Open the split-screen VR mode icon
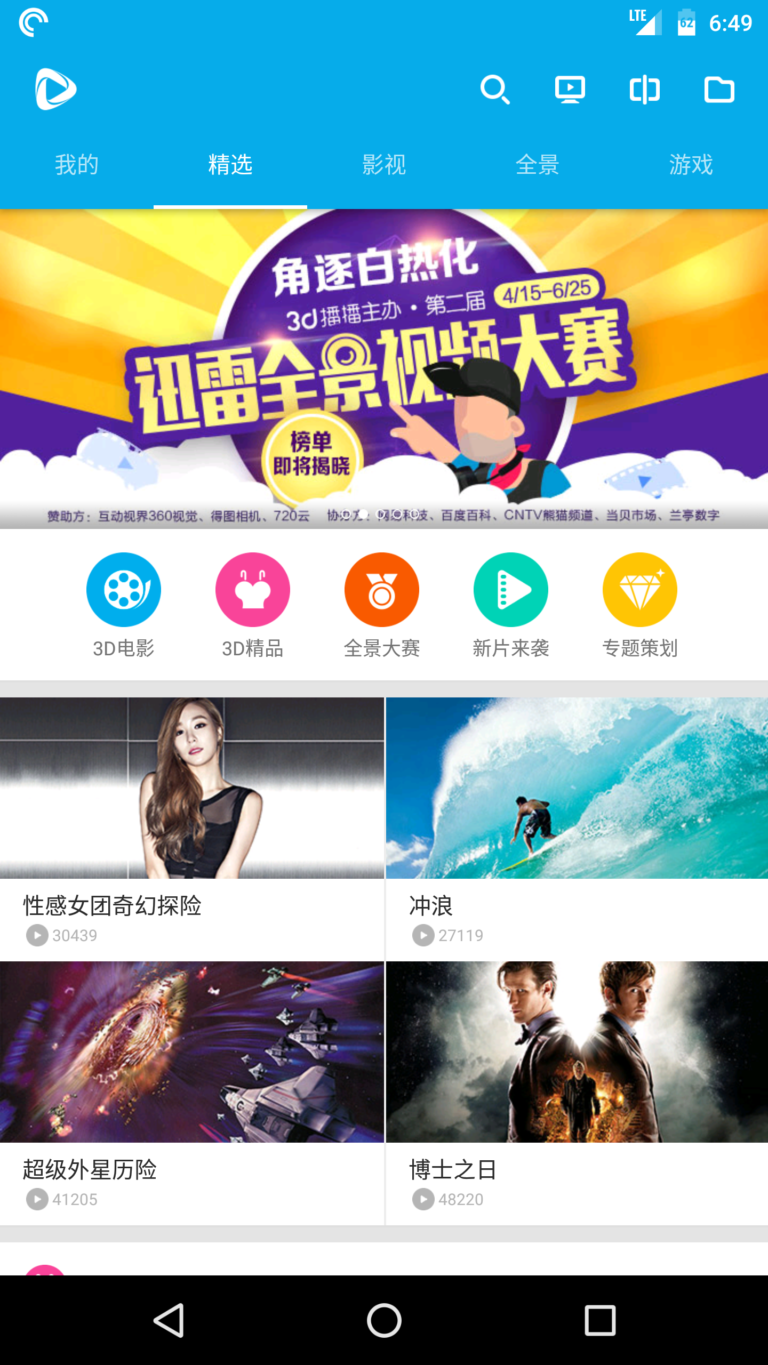Screen dimensions: 768x1365 click(645, 90)
